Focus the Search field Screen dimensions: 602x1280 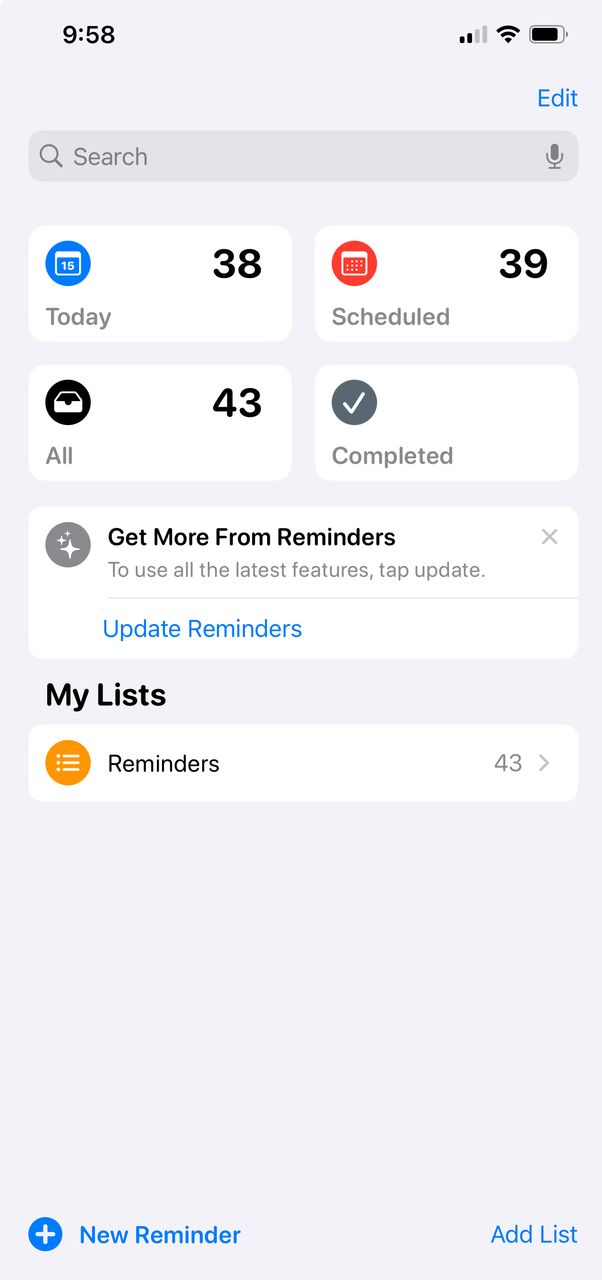point(290,157)
